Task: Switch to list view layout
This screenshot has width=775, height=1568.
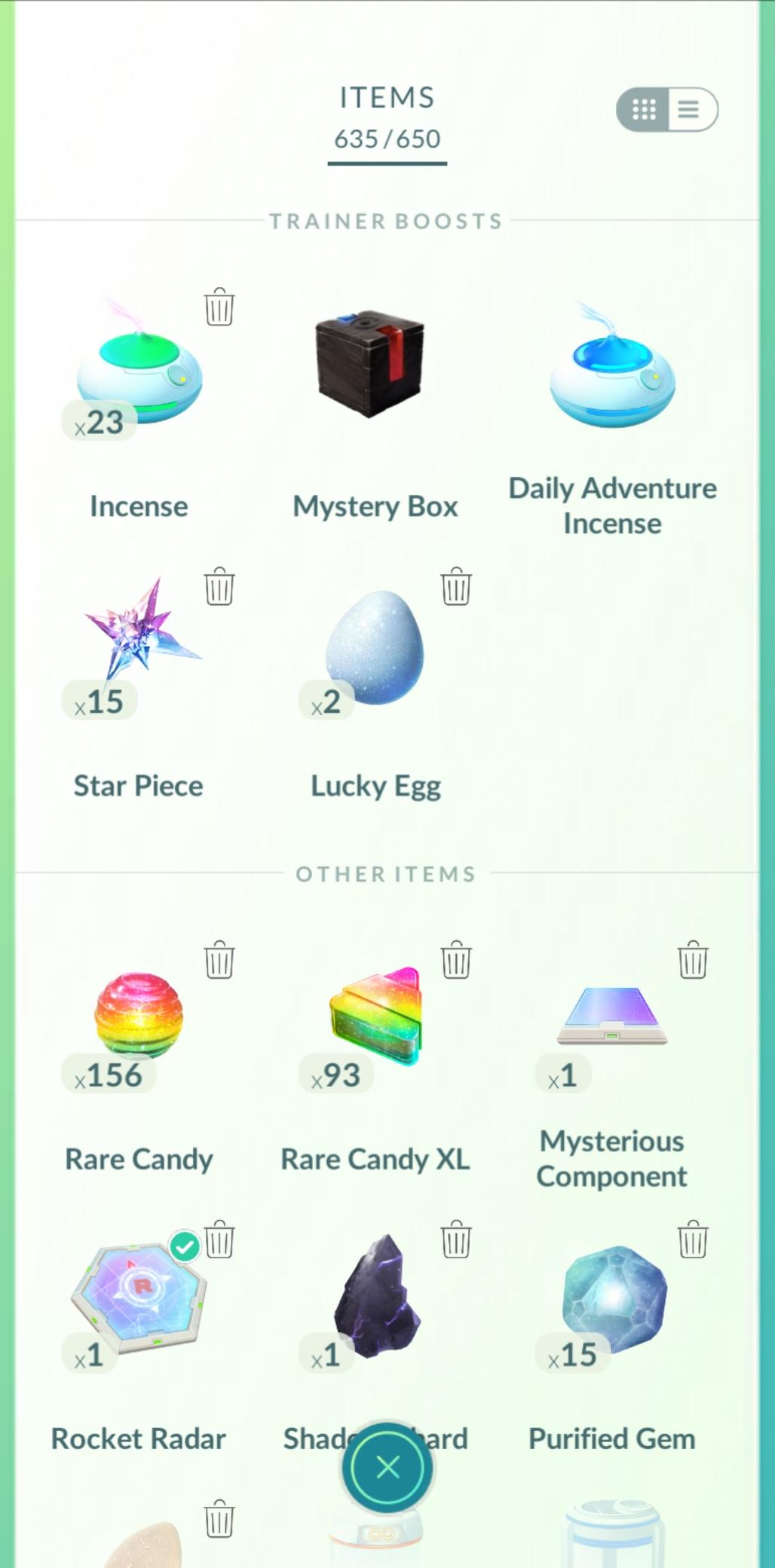Action: [689, 110]
